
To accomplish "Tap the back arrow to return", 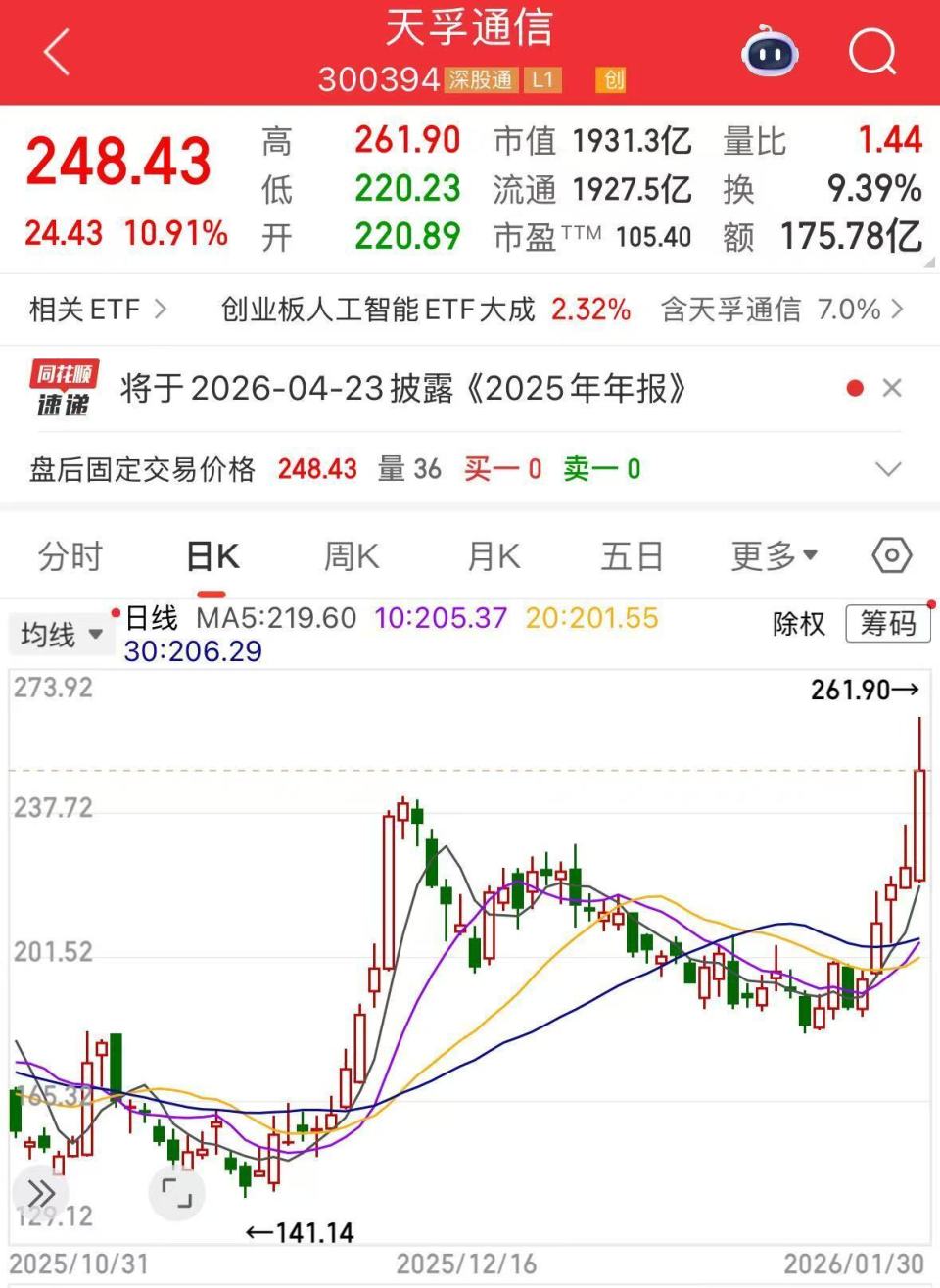I will point(56,52).
